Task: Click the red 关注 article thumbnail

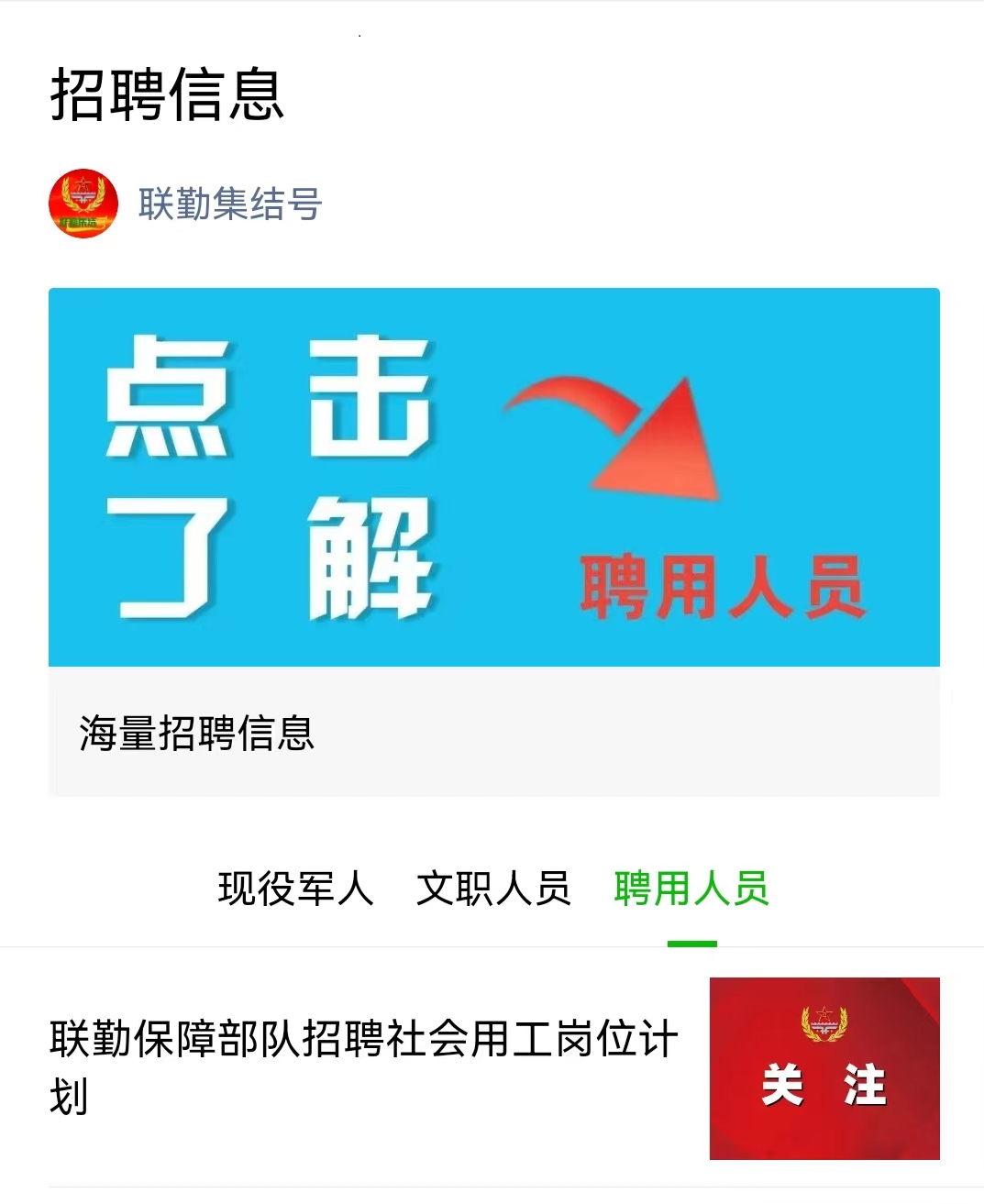Action: click(x=824, y=1065)
